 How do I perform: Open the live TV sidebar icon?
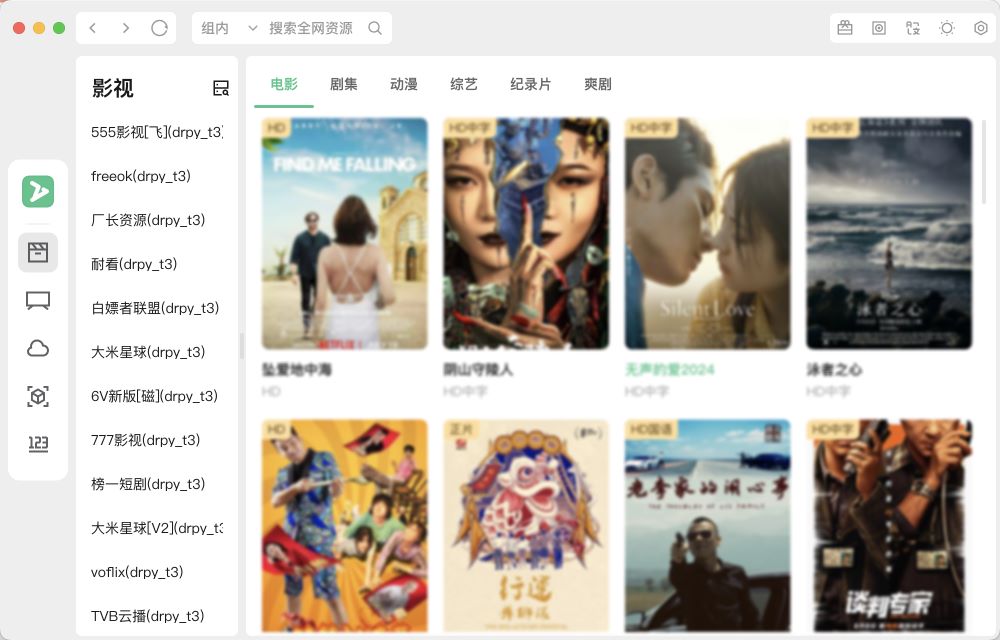click(x=38, y=300)
